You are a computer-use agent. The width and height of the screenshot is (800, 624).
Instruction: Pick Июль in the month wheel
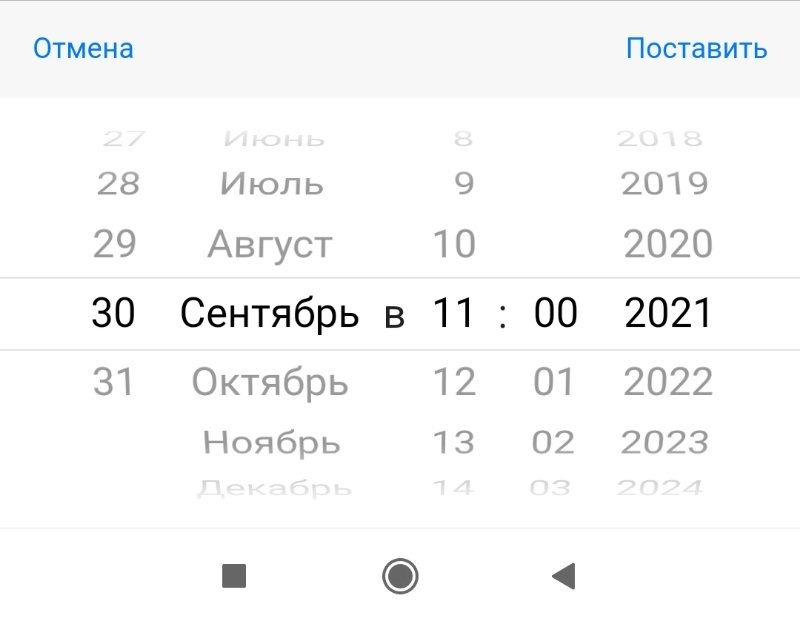[271, 183]
